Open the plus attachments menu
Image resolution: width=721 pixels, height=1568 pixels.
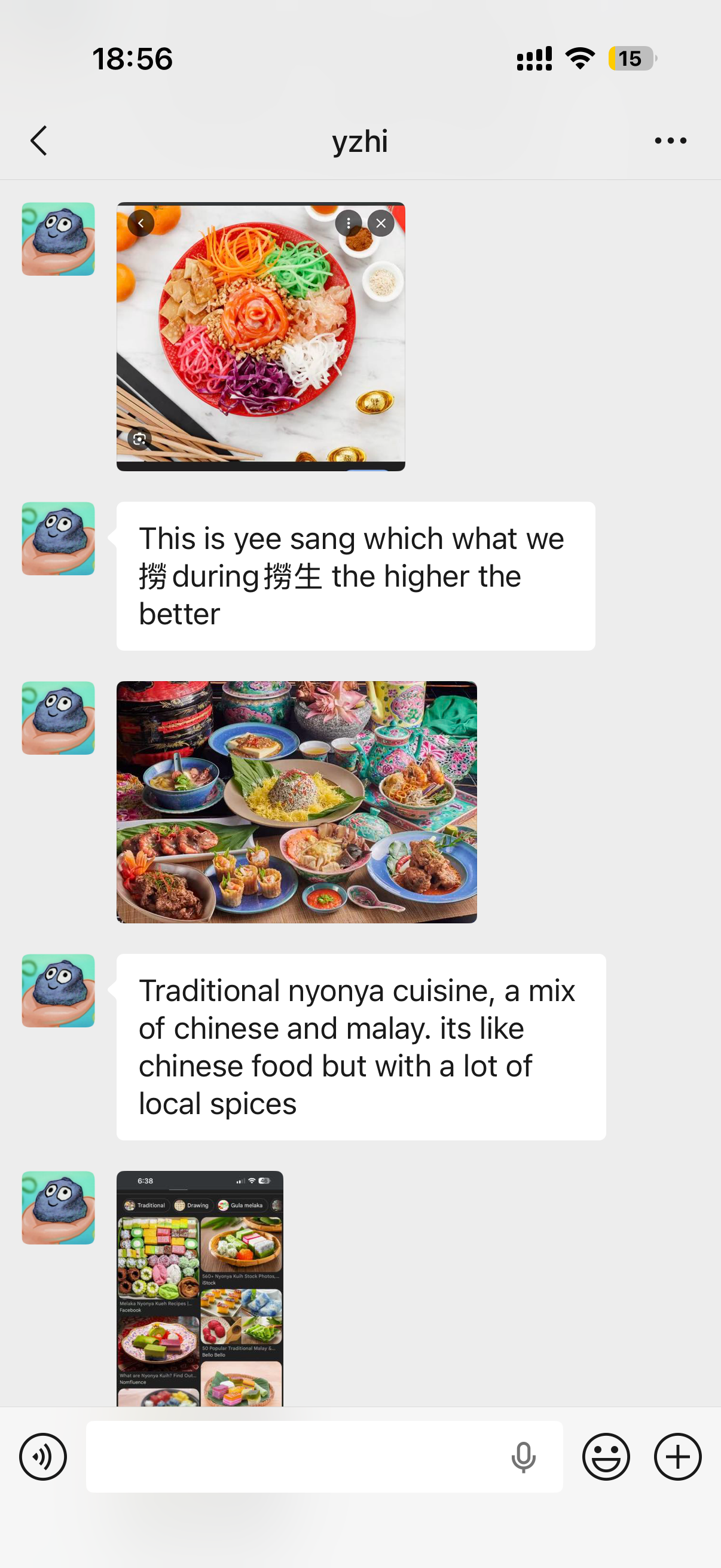point(677,1457)
